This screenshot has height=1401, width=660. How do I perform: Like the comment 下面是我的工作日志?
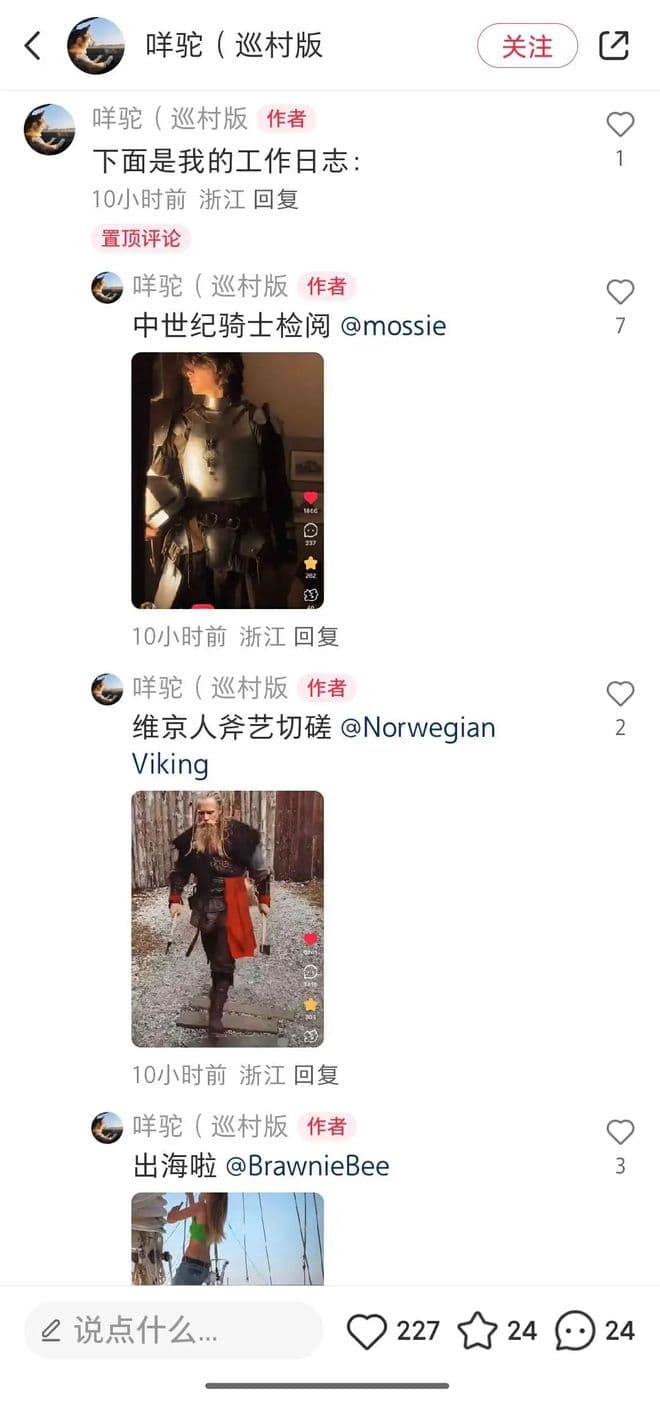(x=620, y=125)
